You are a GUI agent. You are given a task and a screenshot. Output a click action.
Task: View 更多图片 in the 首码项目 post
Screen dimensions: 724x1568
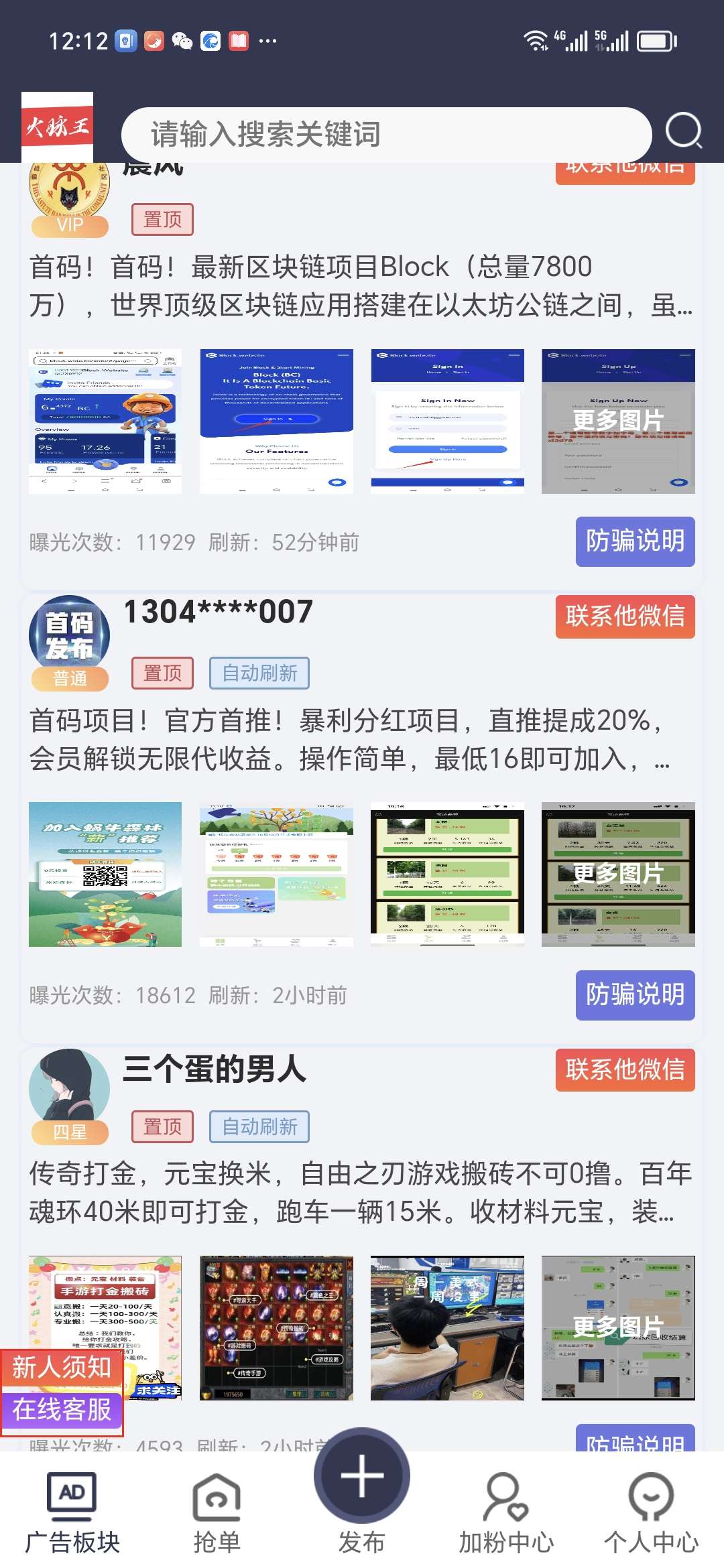(x=618, y=874)
